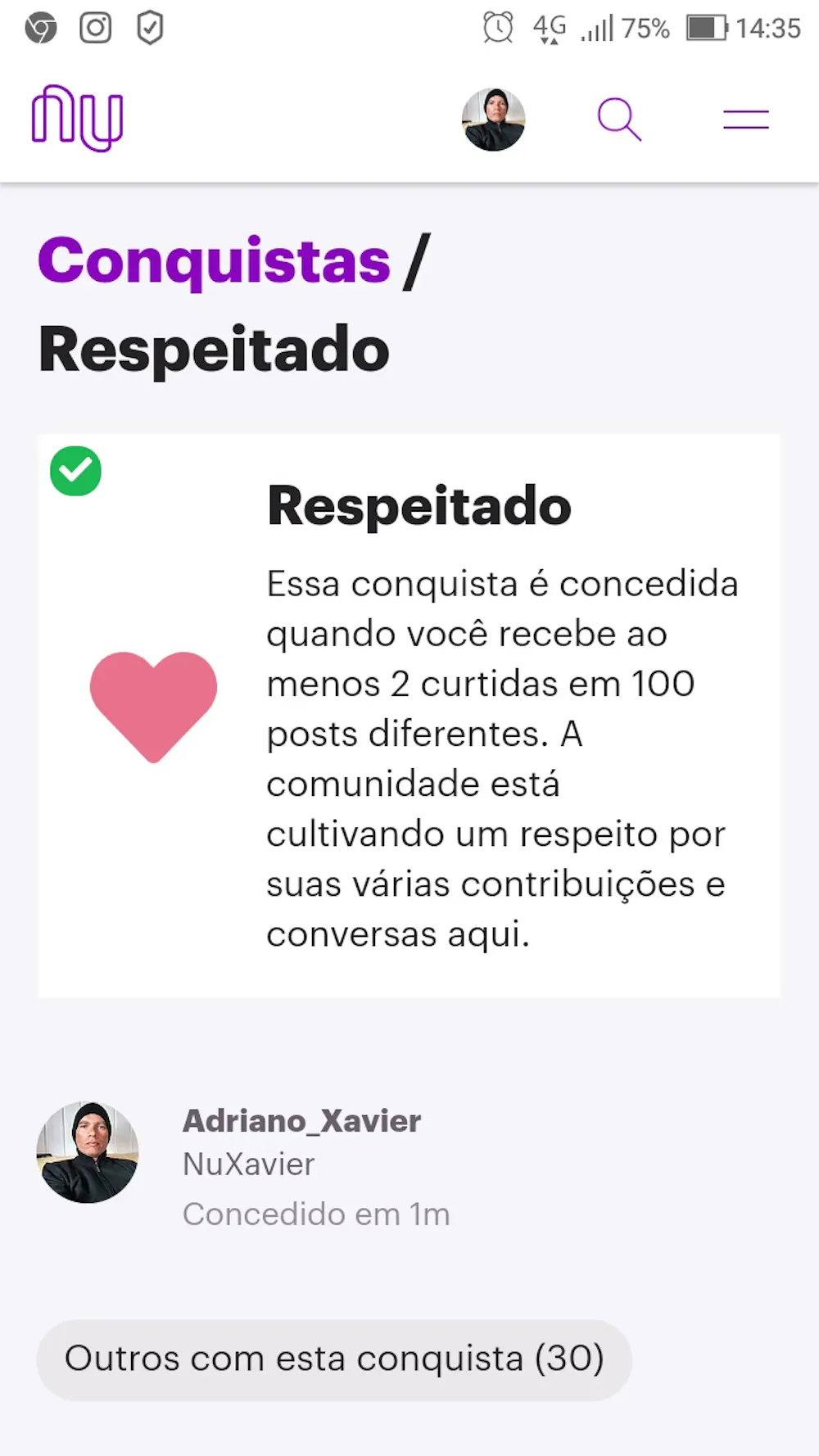The width and height of the screenshot is (819, 1456).
Task: View Adriano_Xavier's profile
Action: [x=301, y=1121]
